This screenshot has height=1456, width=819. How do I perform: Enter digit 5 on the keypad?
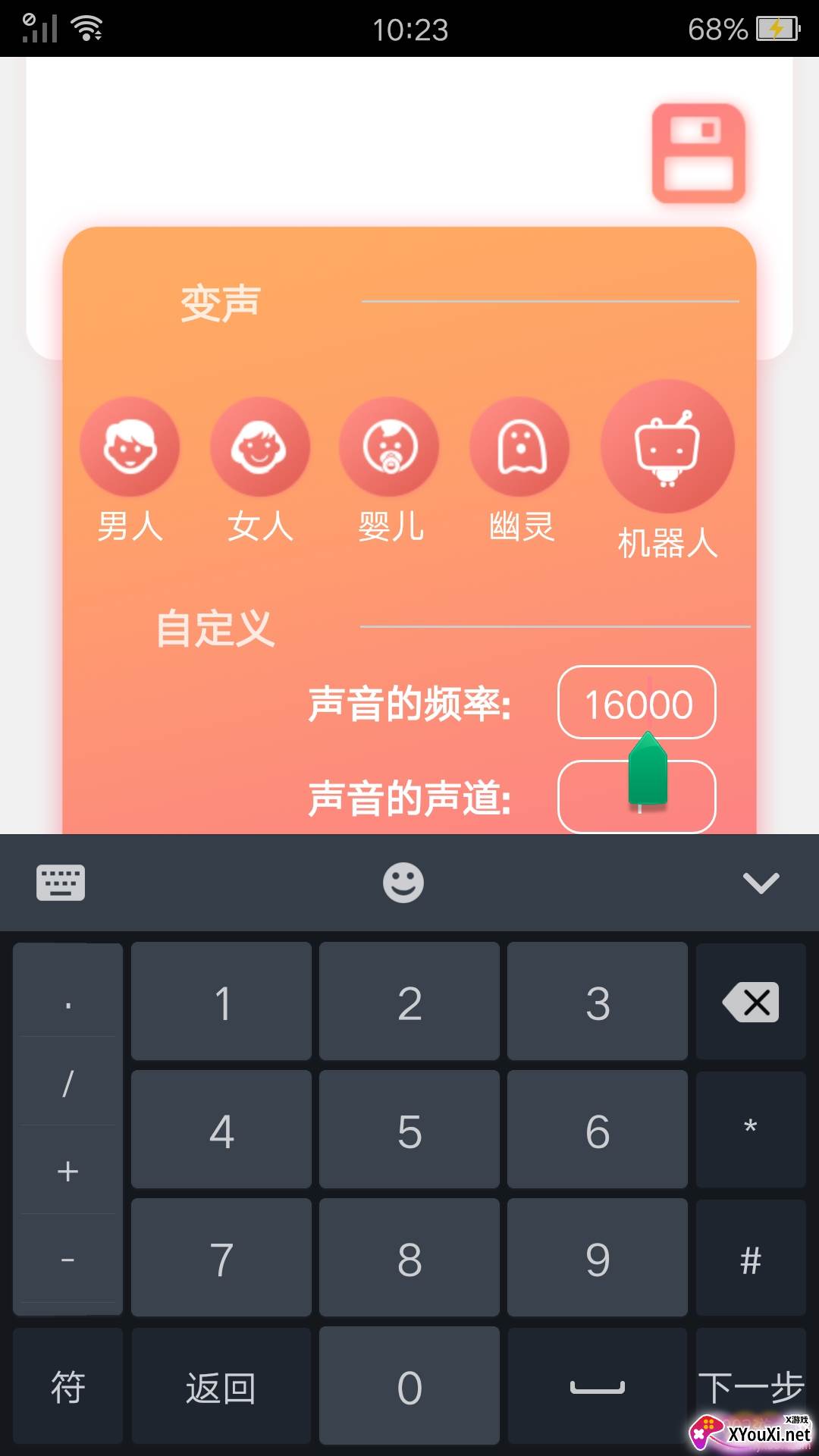[409, 1130]
